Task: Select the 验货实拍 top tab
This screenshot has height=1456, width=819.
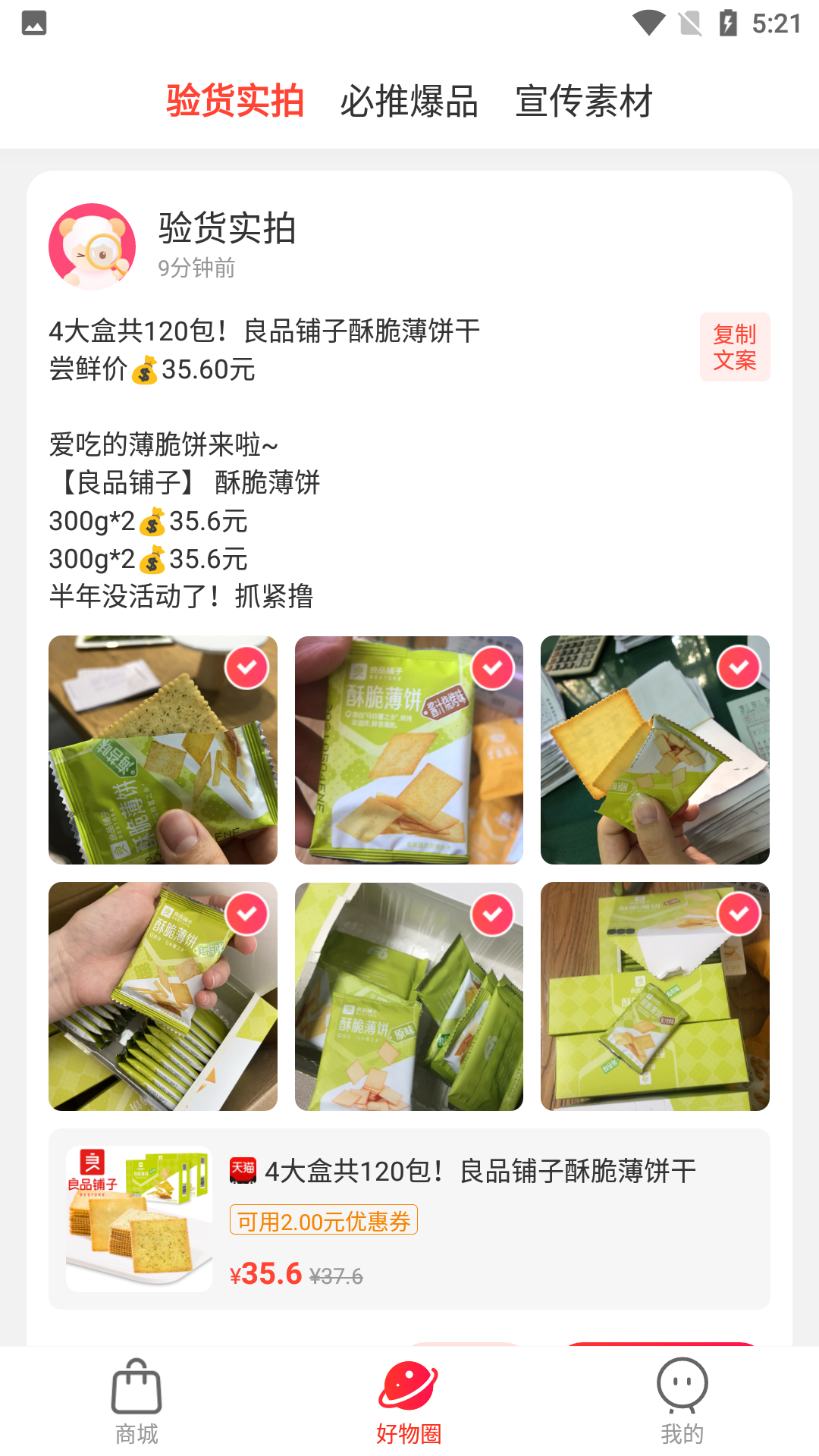Action: (235, 101)
